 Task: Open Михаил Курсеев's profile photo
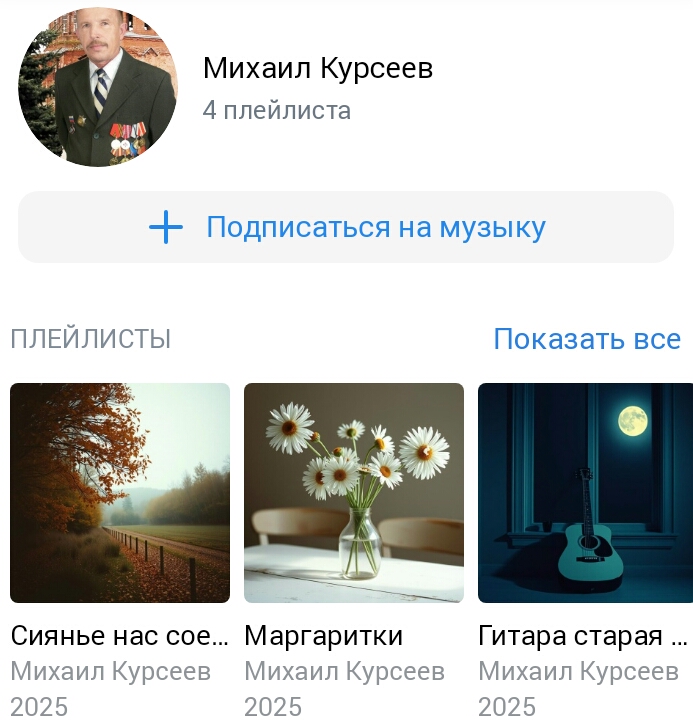click(x=98, y=87)
